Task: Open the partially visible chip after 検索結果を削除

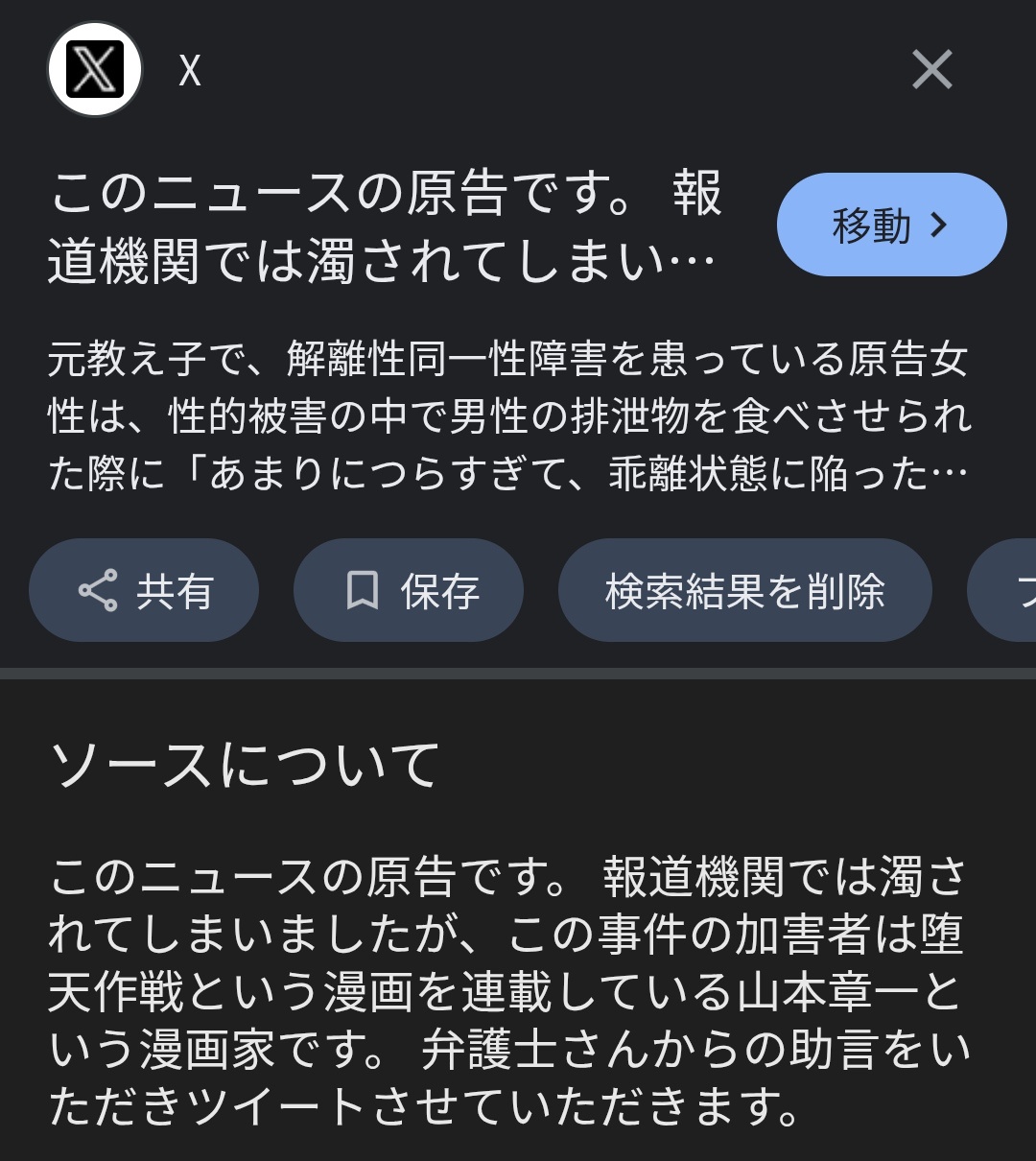Action: pyautogui.click(x=1007, y=590)
